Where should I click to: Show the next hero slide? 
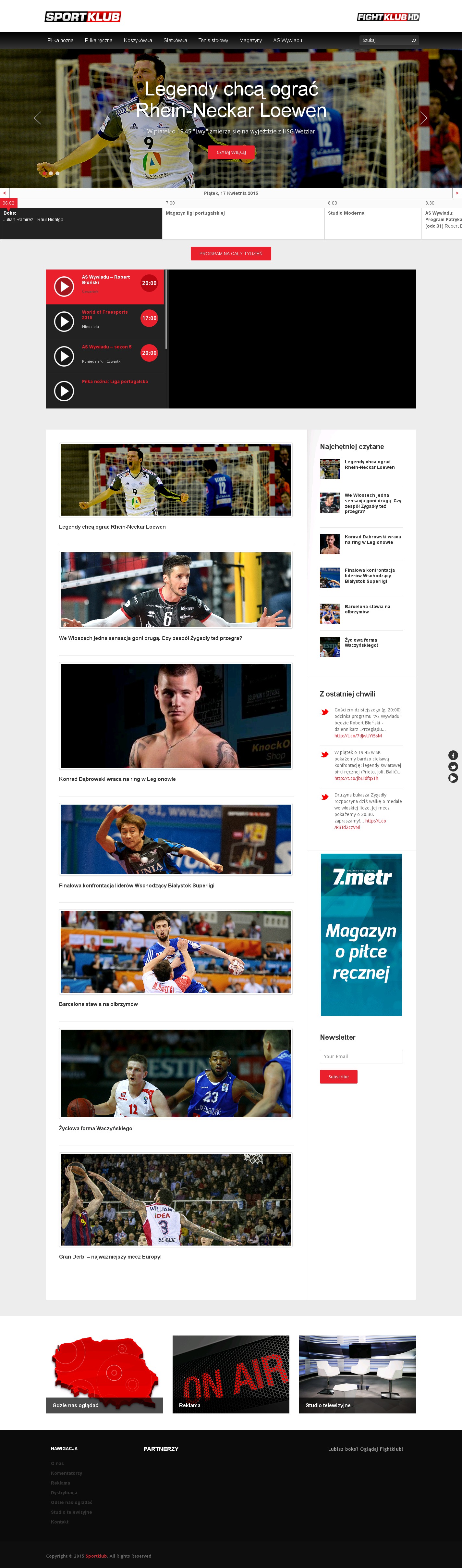pyautogui.click(x=423, y=118)
